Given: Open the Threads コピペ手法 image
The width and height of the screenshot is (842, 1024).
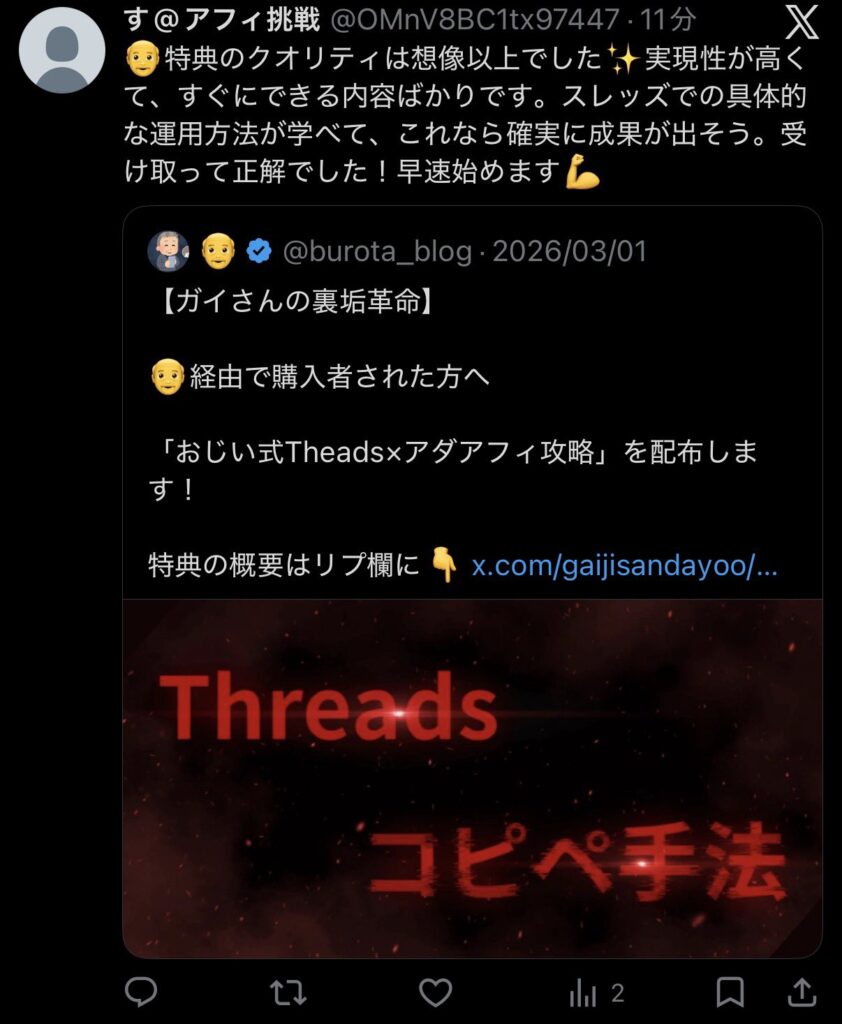Looking at the screenshot, I should tap(472, 778).
